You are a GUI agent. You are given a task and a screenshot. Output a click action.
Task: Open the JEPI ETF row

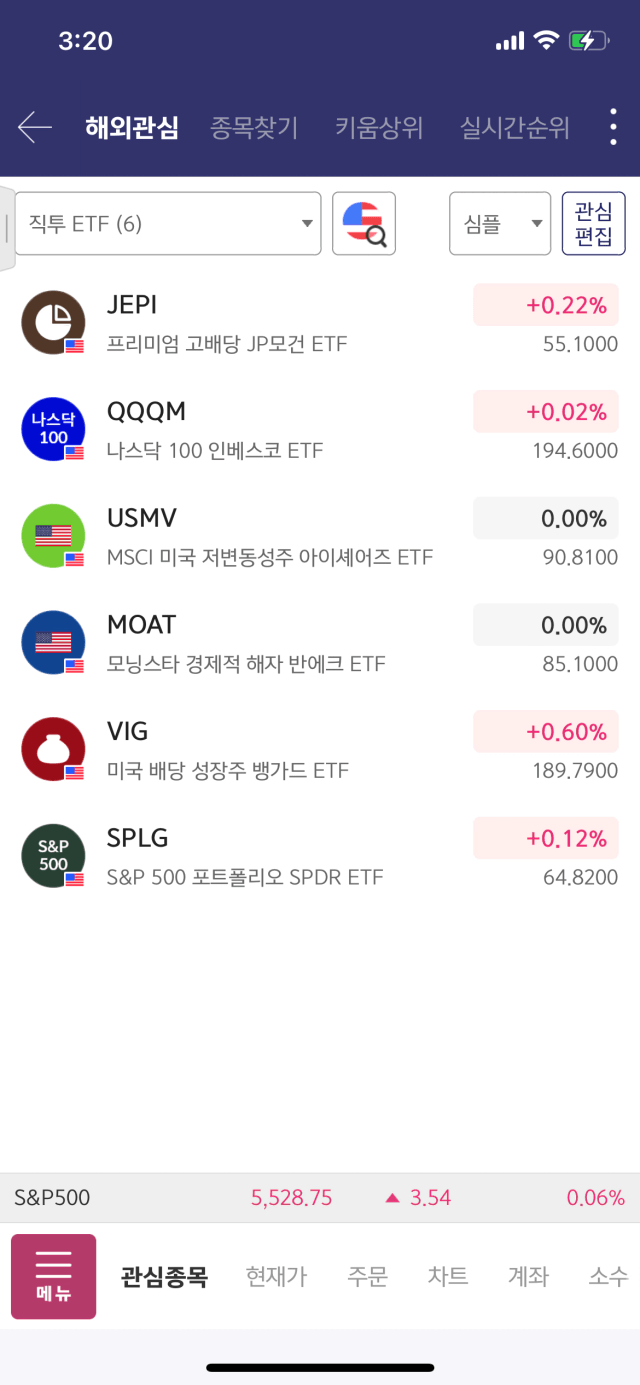(320, 323)
